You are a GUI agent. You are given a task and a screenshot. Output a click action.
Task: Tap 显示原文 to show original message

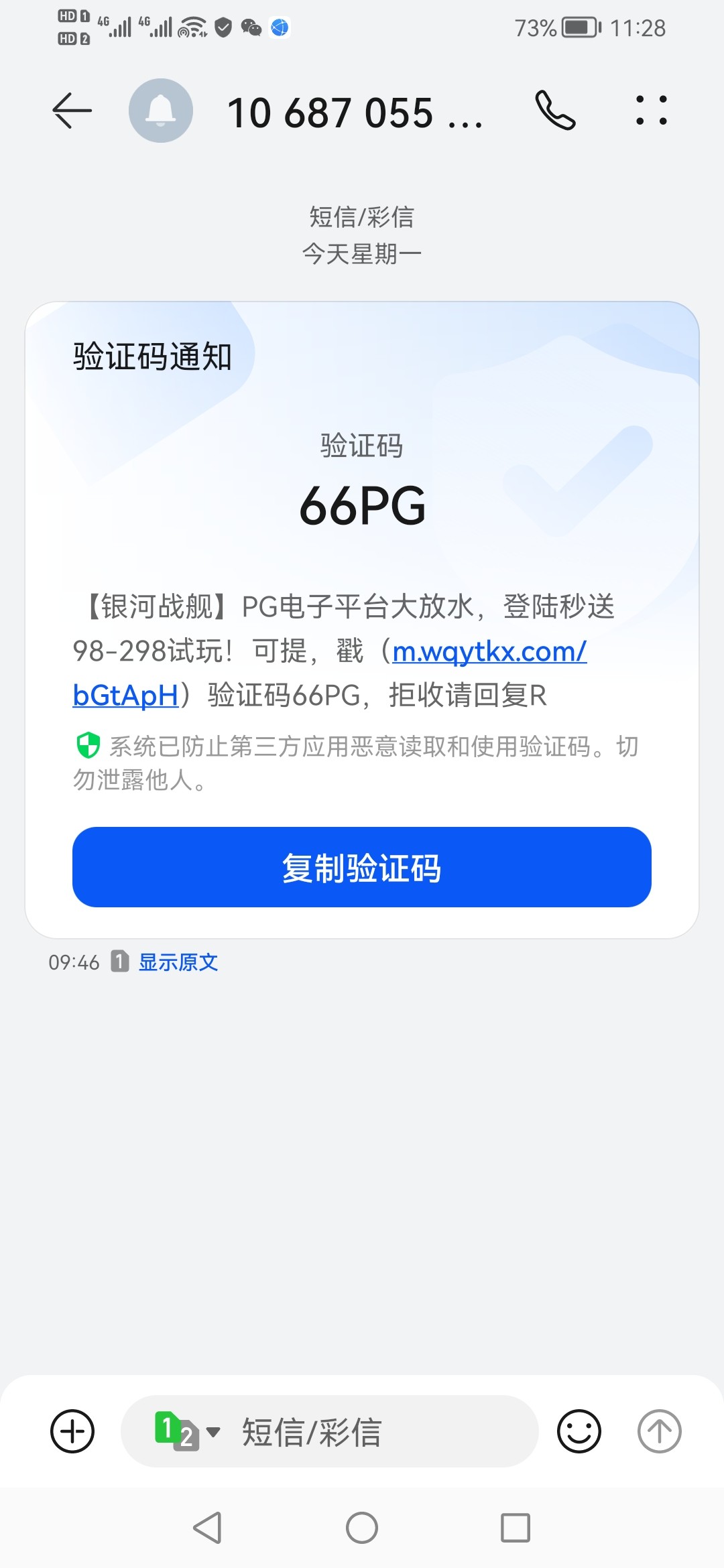point(178,962)
